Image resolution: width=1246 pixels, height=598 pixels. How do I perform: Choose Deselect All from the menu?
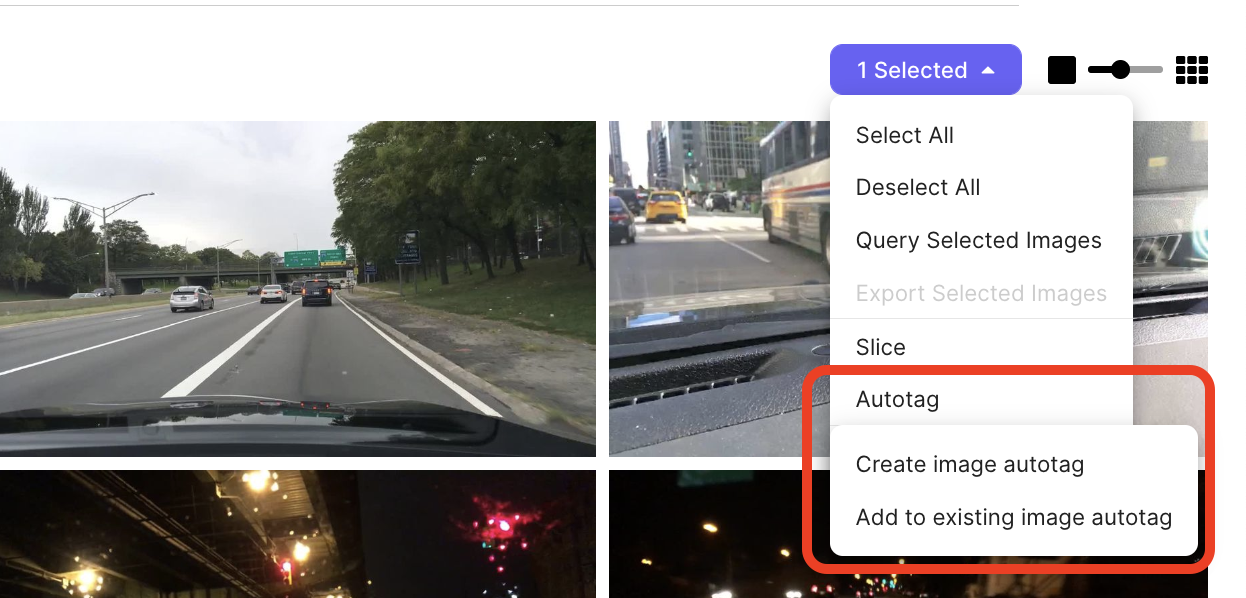[x=917, y=187]
